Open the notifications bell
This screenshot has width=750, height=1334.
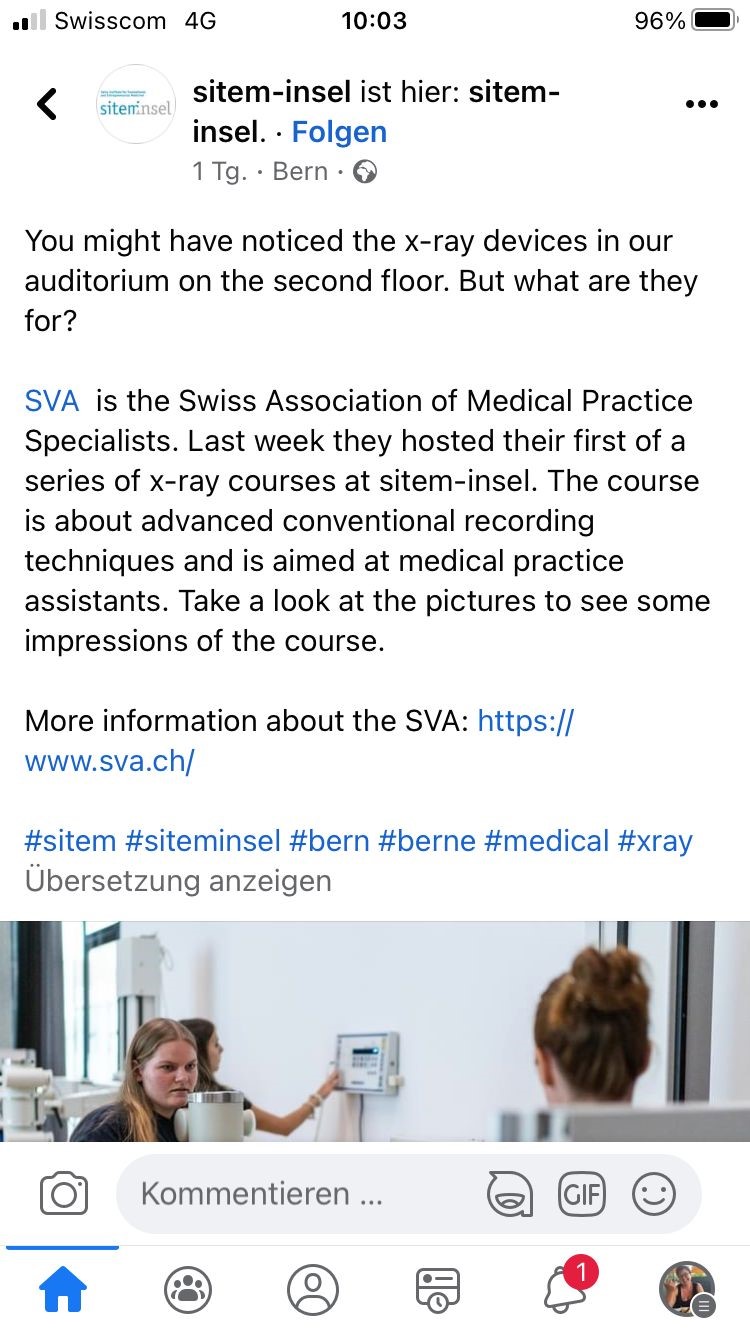(x=565, y=1291)
